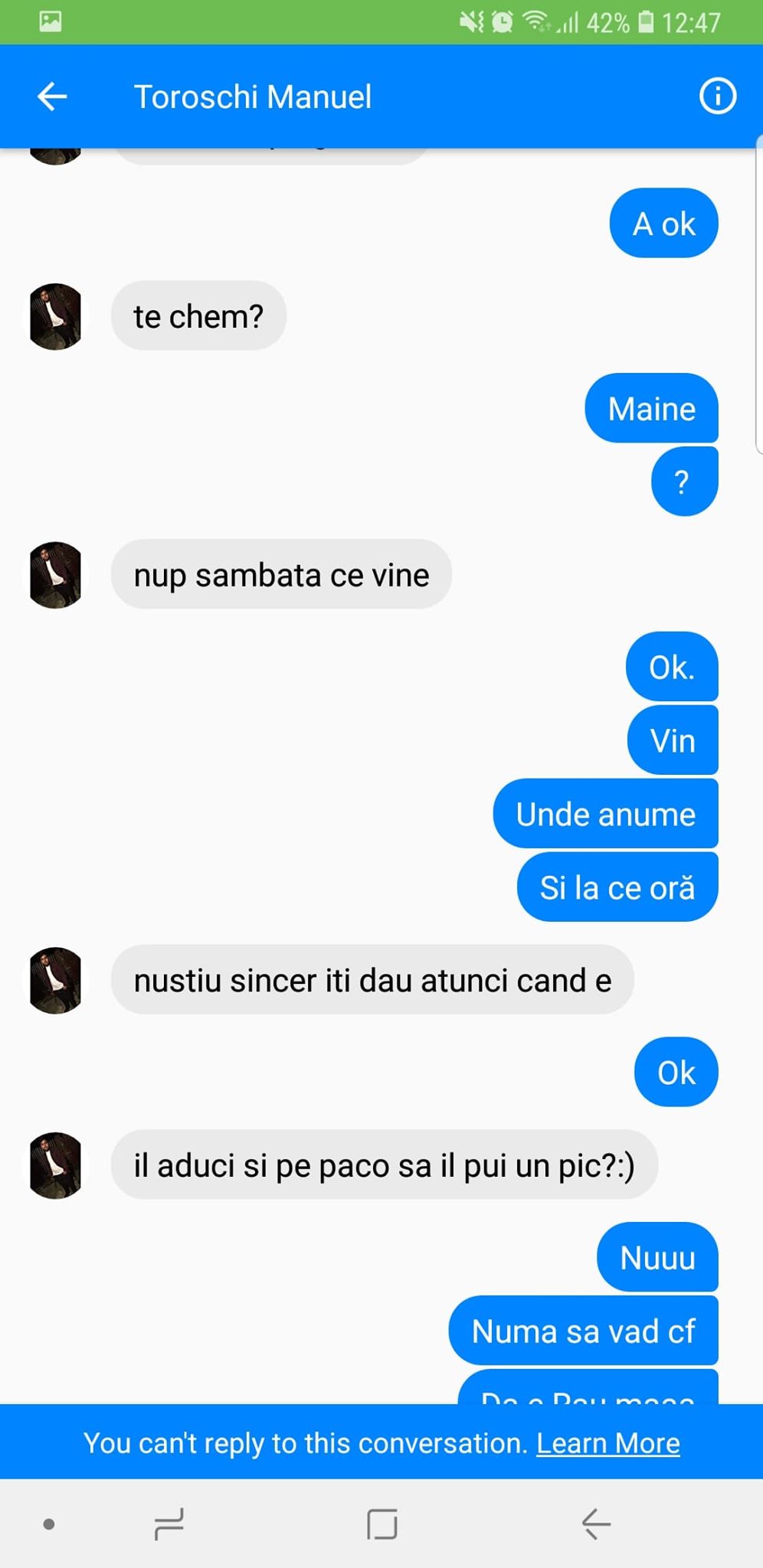Tap the system home button
The width and height of the screenshot is (763, 1568).
point(381,1524)
